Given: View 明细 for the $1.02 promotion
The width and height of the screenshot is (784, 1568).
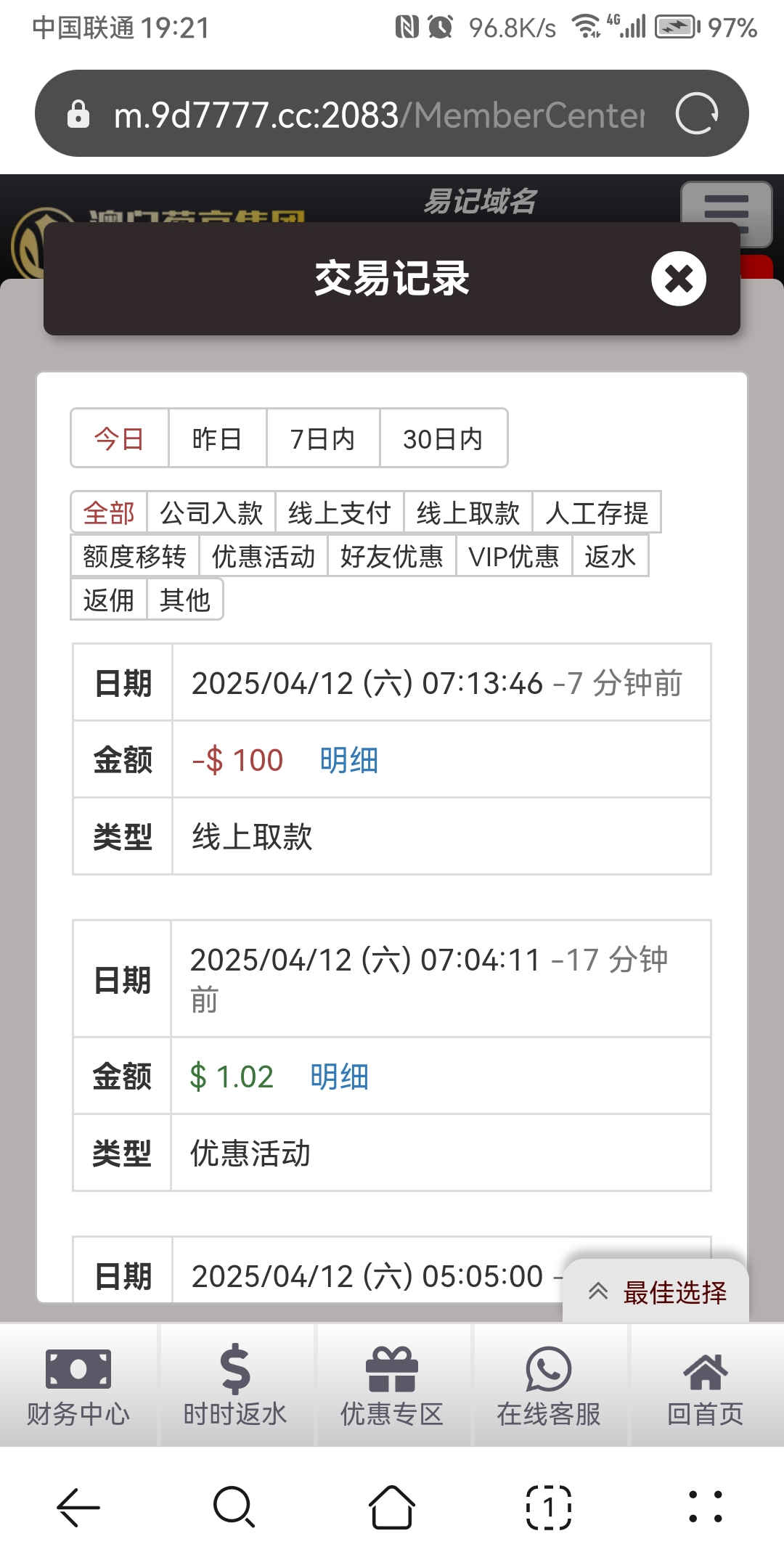Looking at the screenshot, I should pos(338,1077).
